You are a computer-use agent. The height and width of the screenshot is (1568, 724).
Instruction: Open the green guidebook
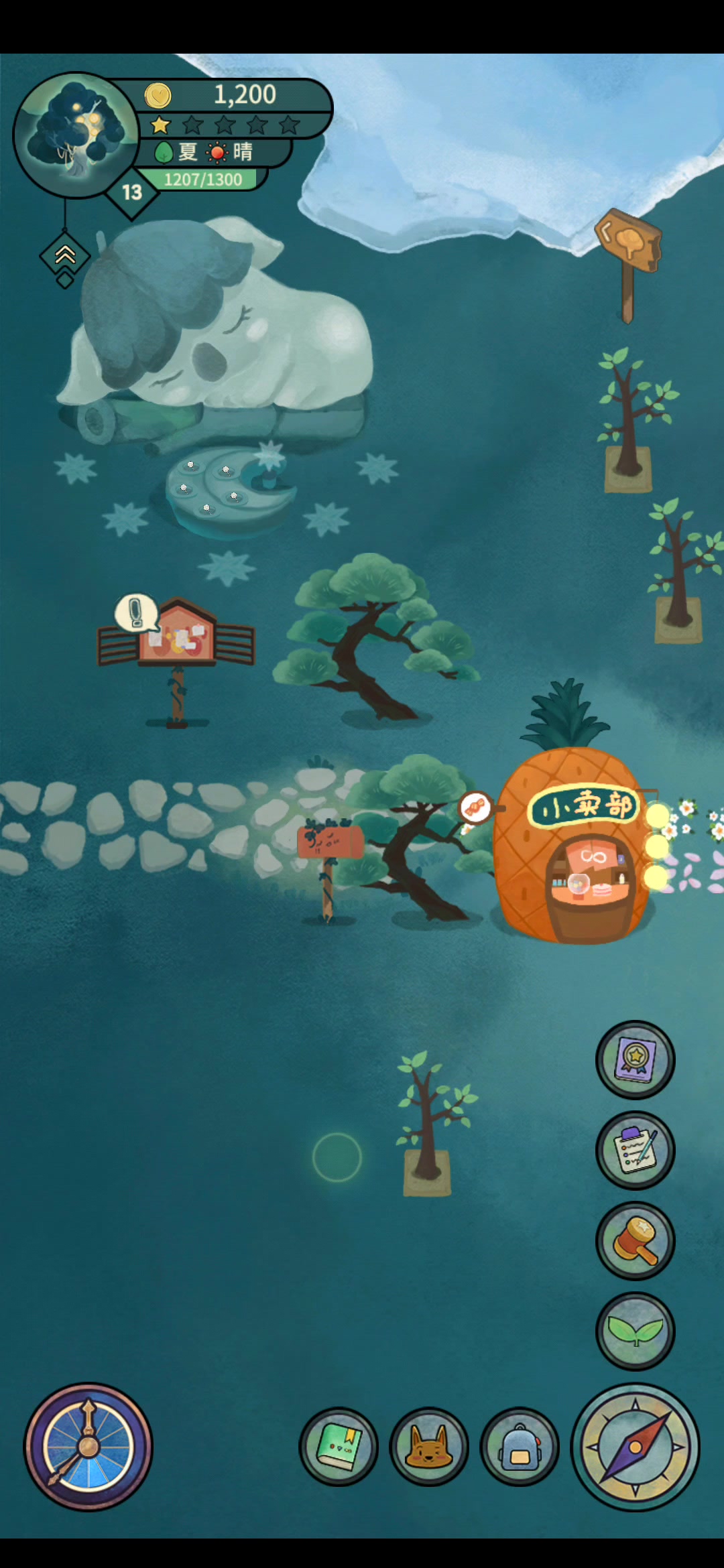[339, 1447]
